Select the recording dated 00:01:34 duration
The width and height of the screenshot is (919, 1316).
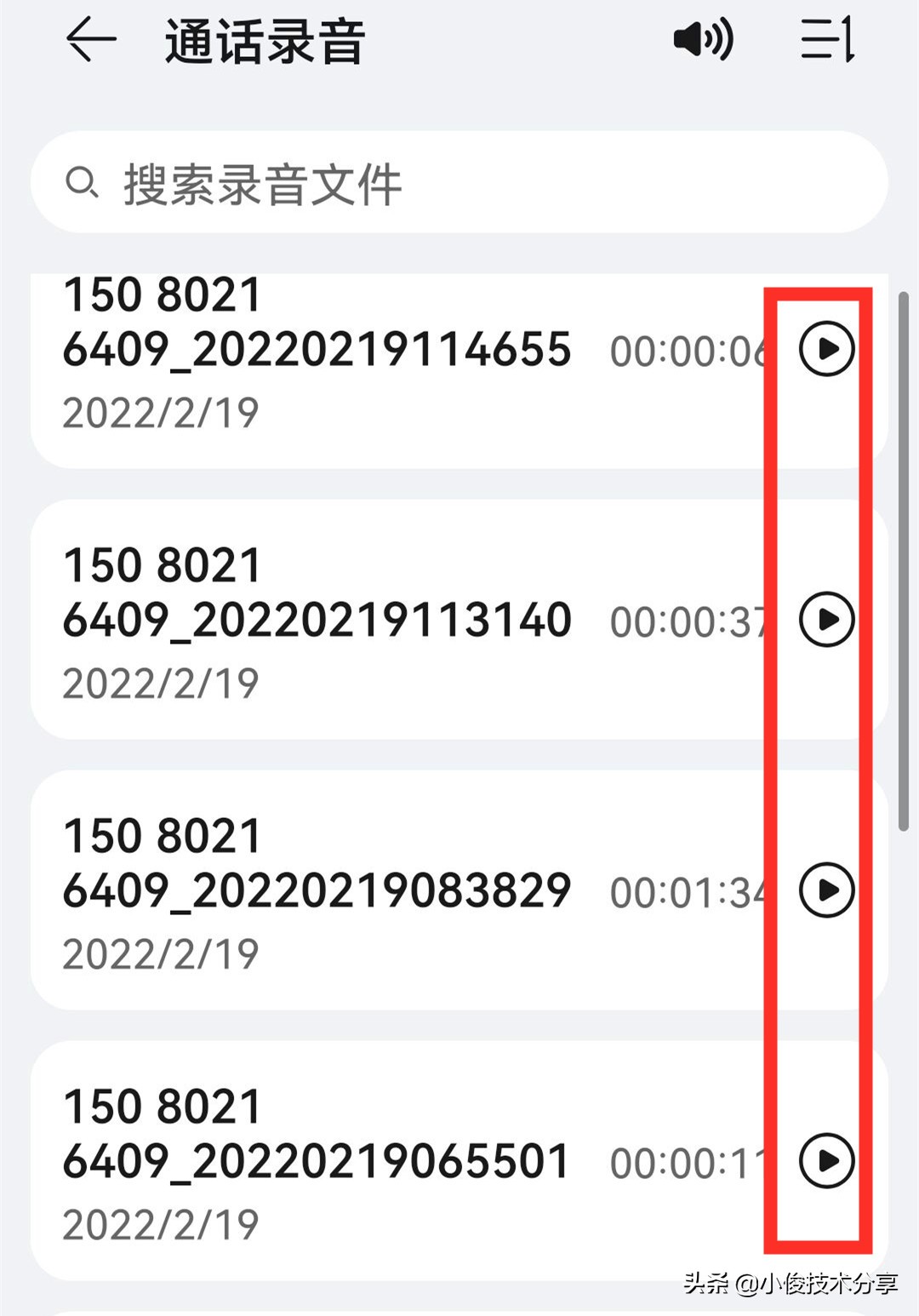(340, 890)
